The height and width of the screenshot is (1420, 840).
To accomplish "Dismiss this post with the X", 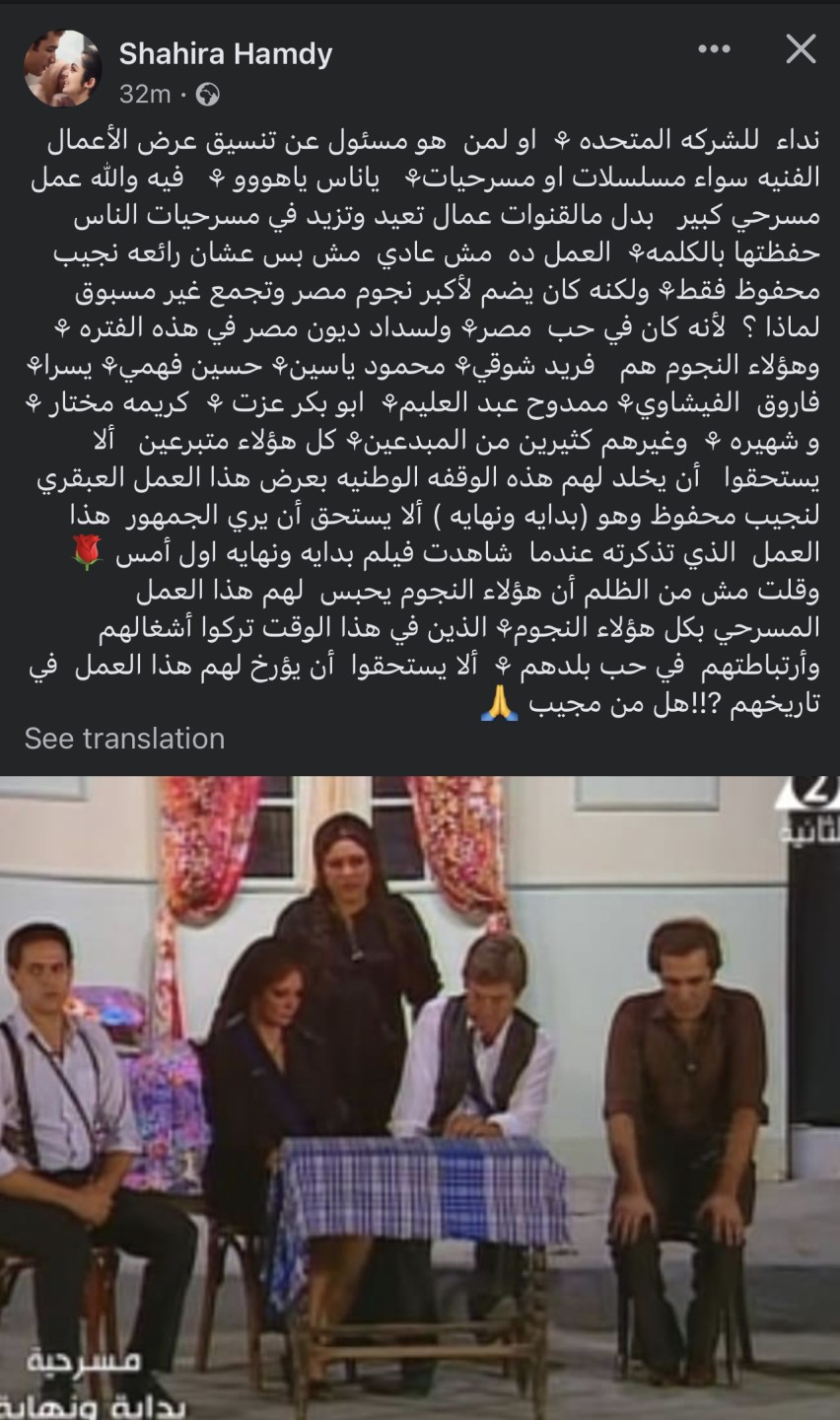I will coord(801,51).
